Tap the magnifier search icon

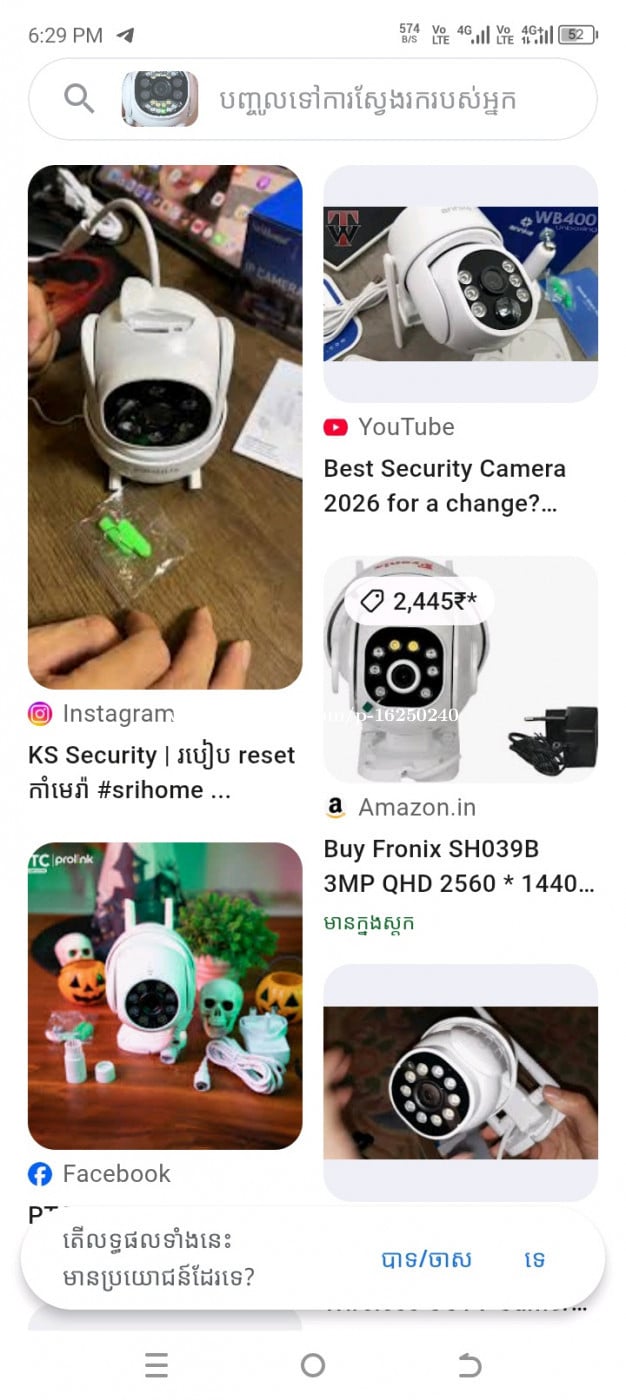click(x=79, y=99)
